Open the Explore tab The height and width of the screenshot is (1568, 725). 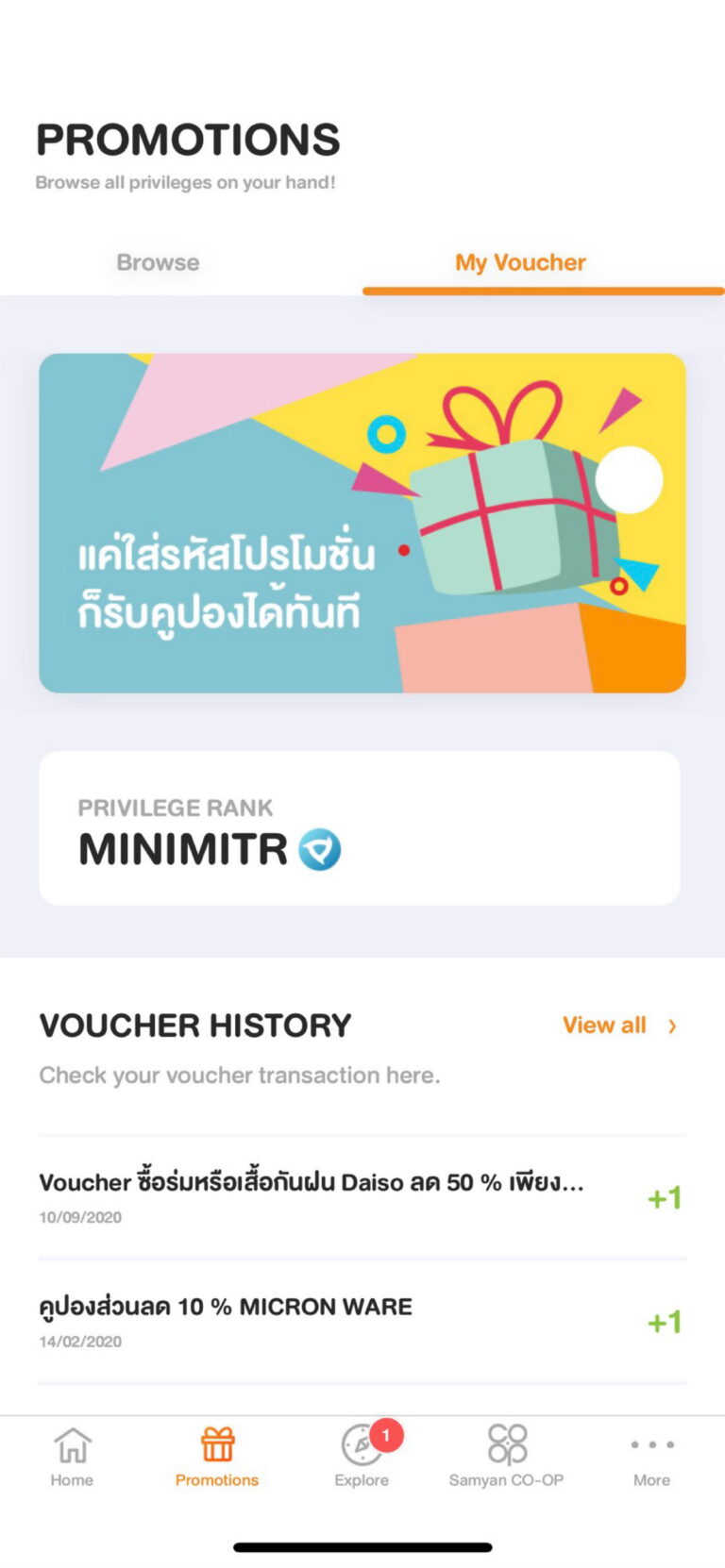[362, 1456]
